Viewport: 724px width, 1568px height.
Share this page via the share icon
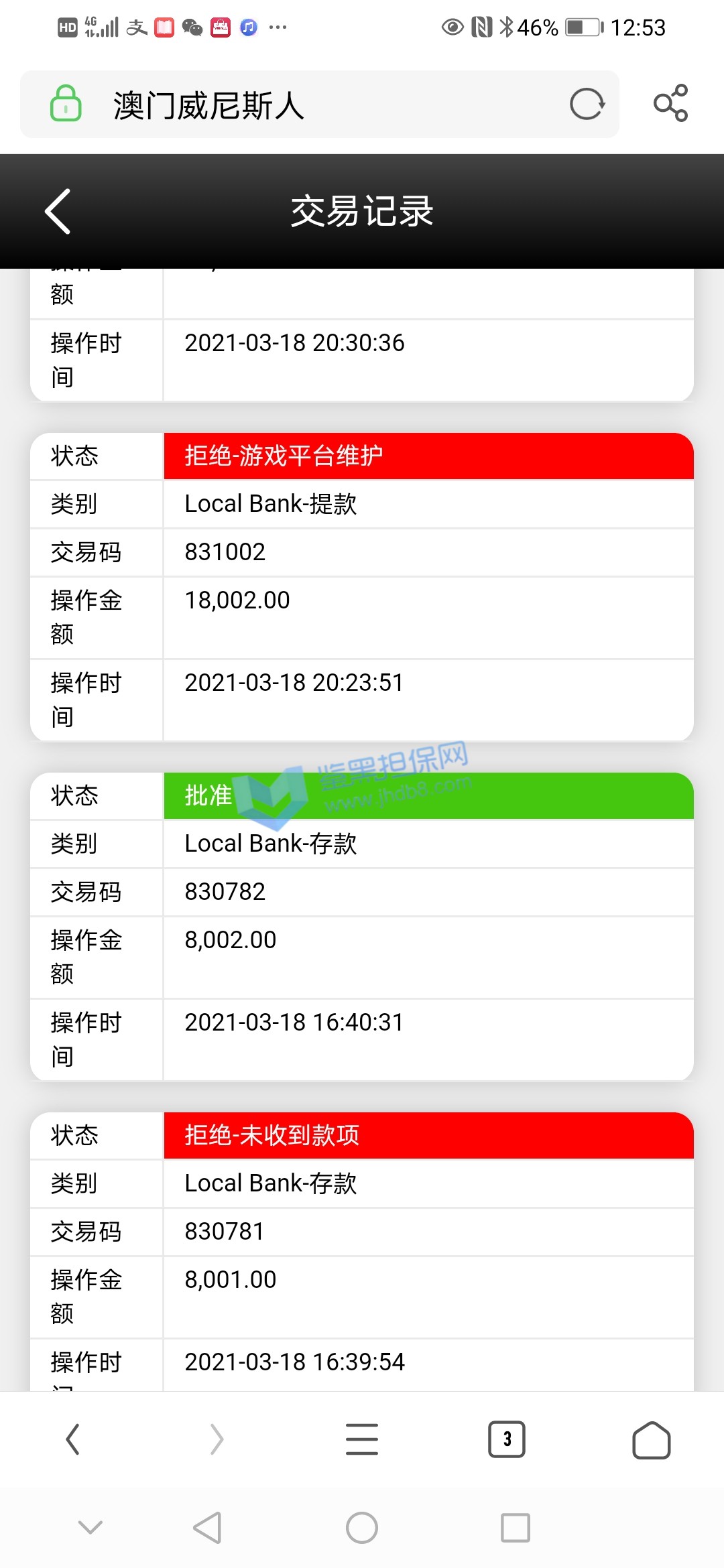pyautogui.click(x=670, y=103)
